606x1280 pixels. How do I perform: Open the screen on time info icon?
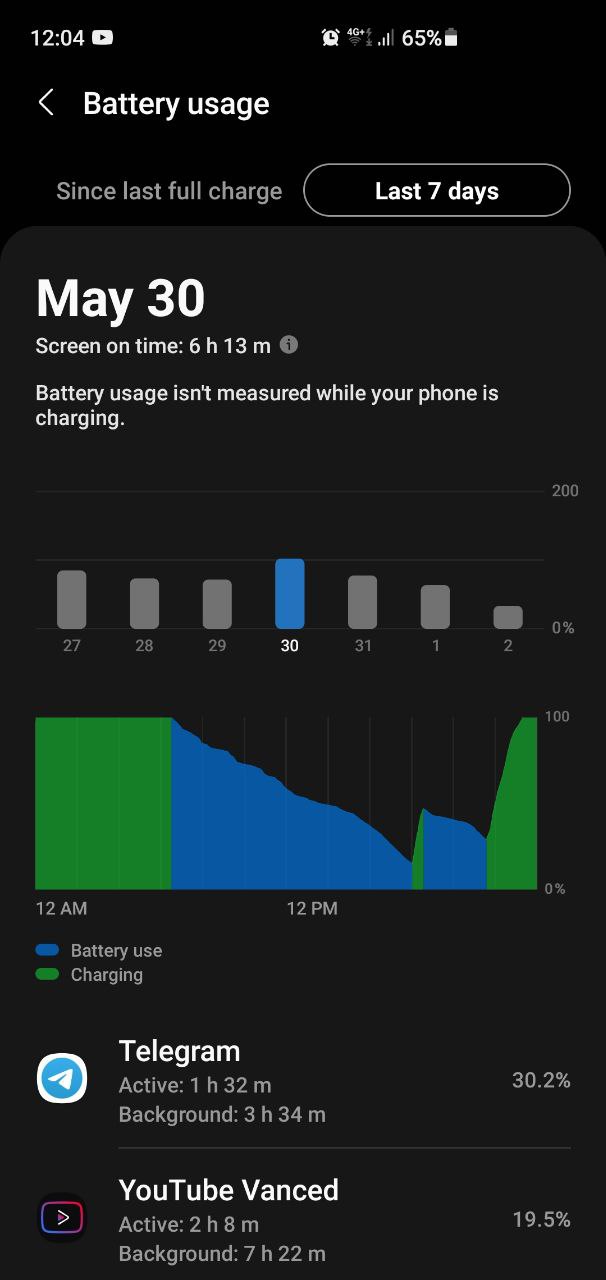289,345
